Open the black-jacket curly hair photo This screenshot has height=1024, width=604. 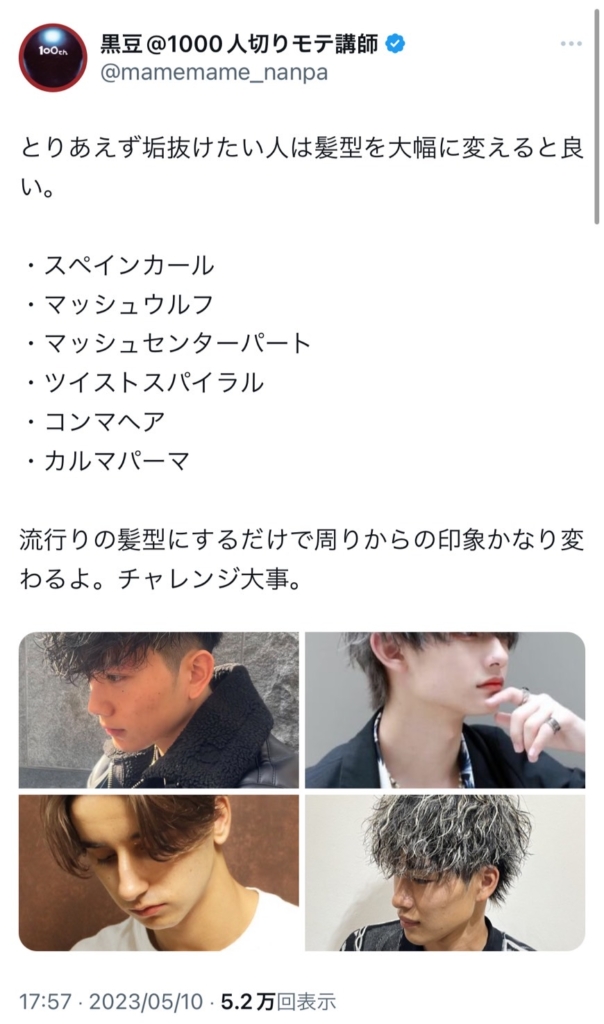tap(158, 710)
